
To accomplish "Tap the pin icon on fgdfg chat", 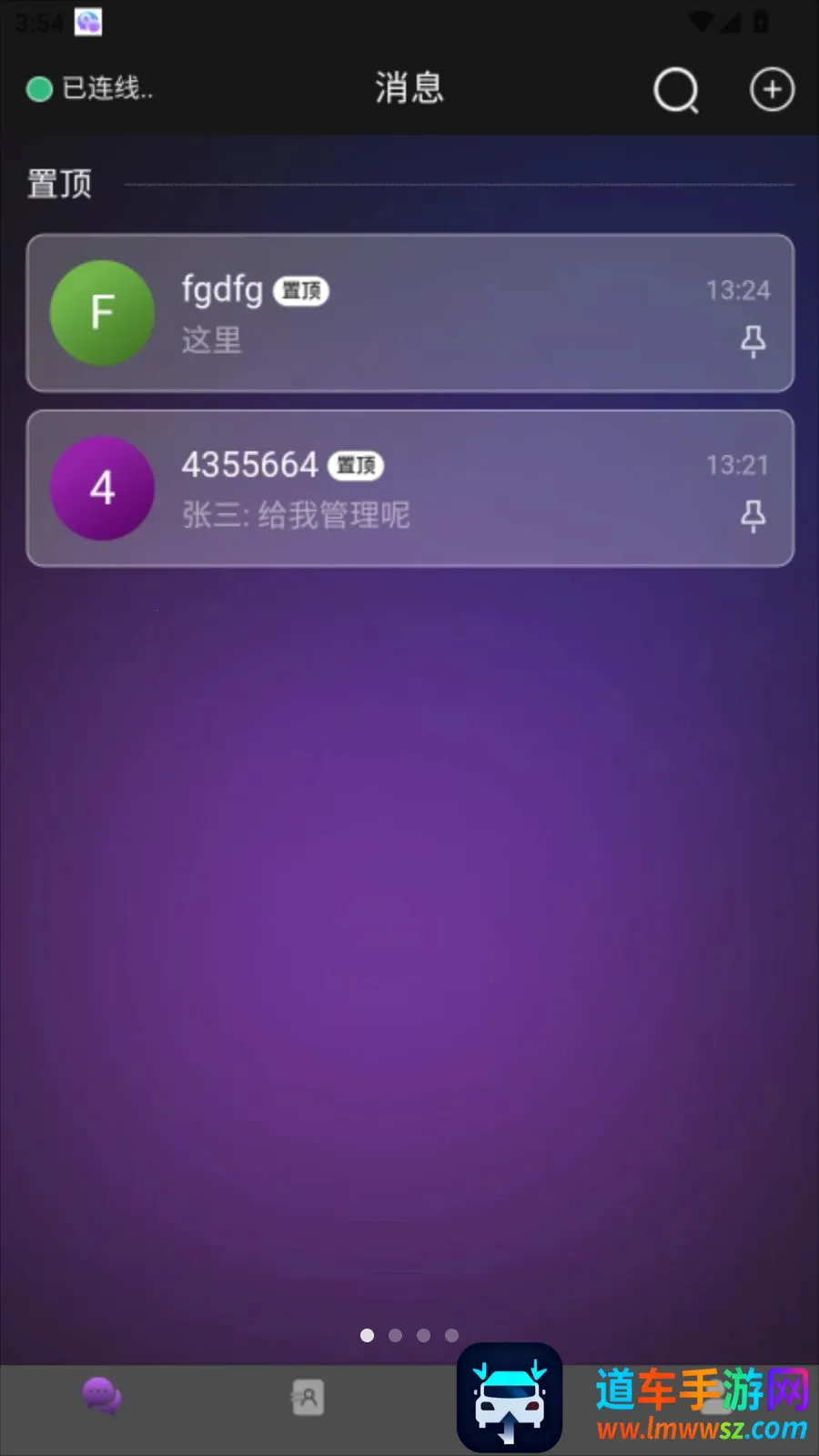I will (x=753, y=341).
